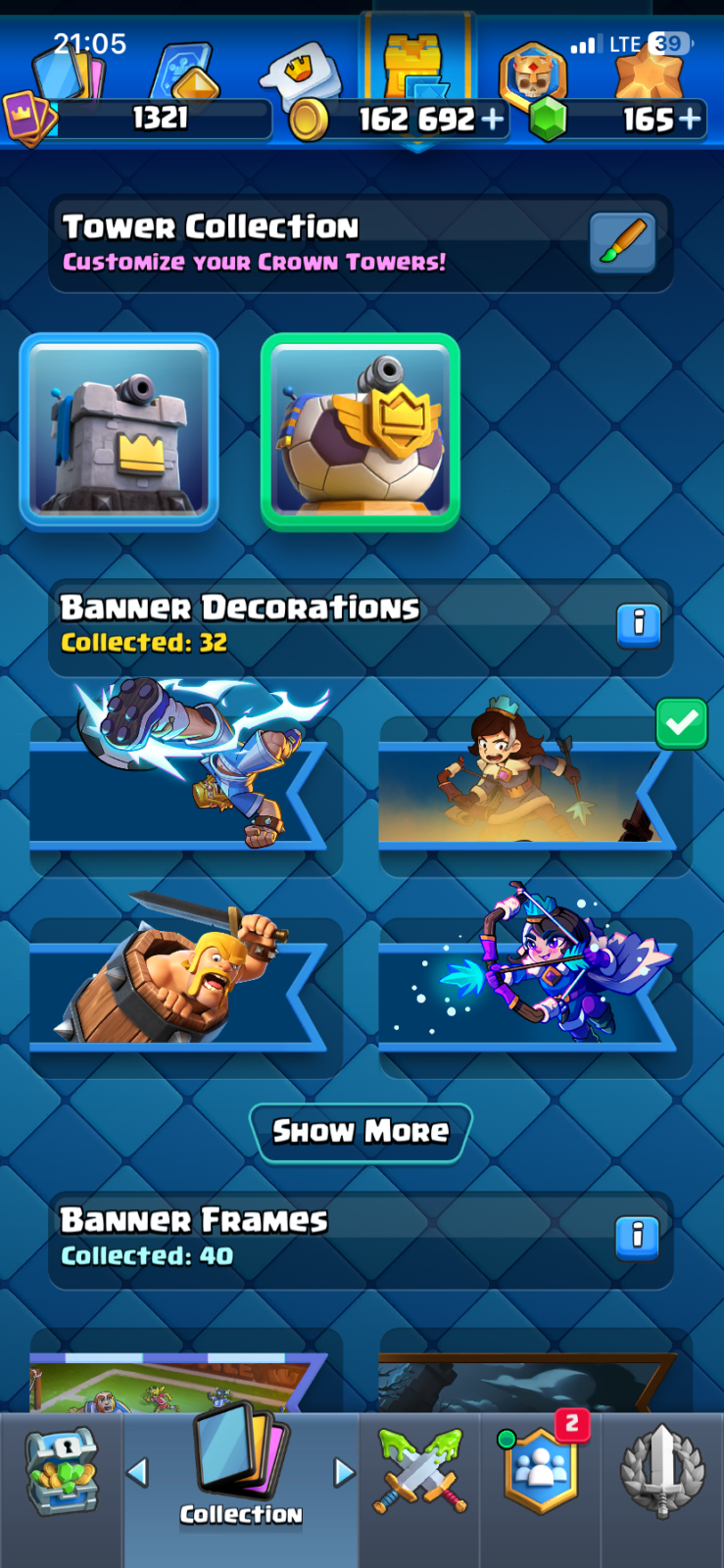
Task: Open Banner Decorations info button
Action: (x=639, y=623)
